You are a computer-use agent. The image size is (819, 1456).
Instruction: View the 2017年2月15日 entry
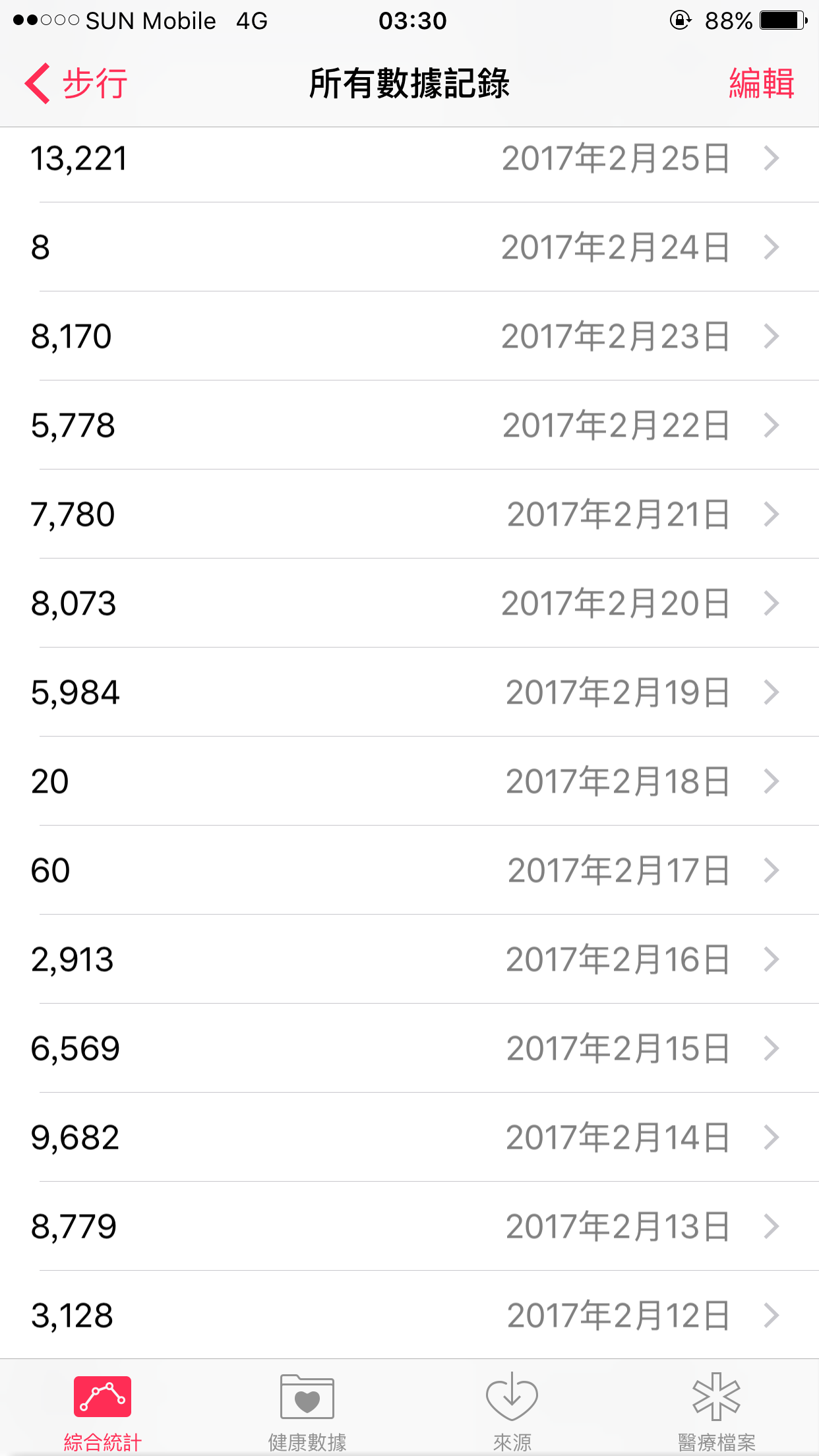pos(409,1048)
